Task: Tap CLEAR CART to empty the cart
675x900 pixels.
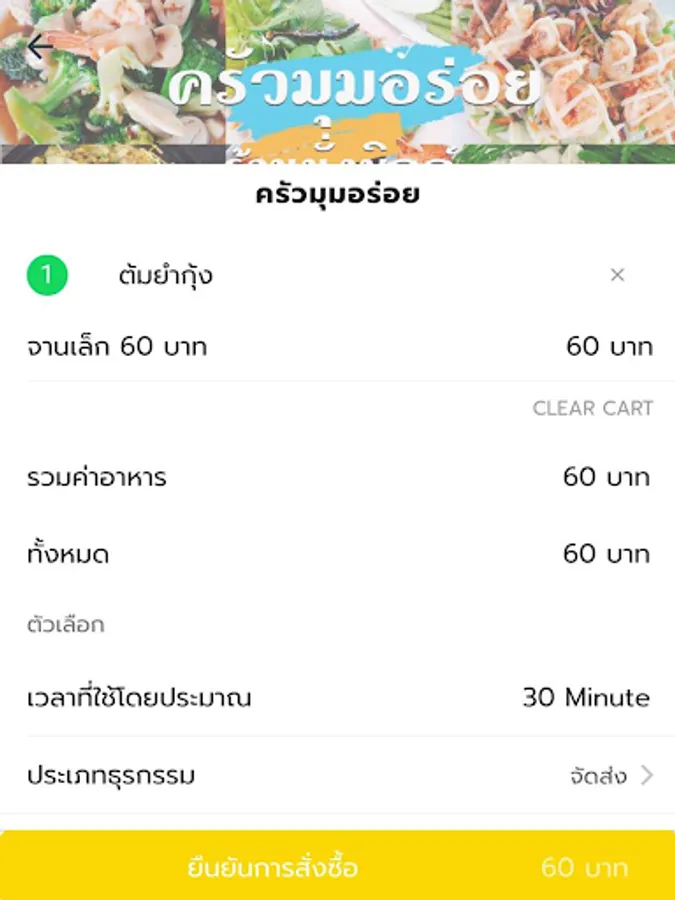Action: coord(592,408)
